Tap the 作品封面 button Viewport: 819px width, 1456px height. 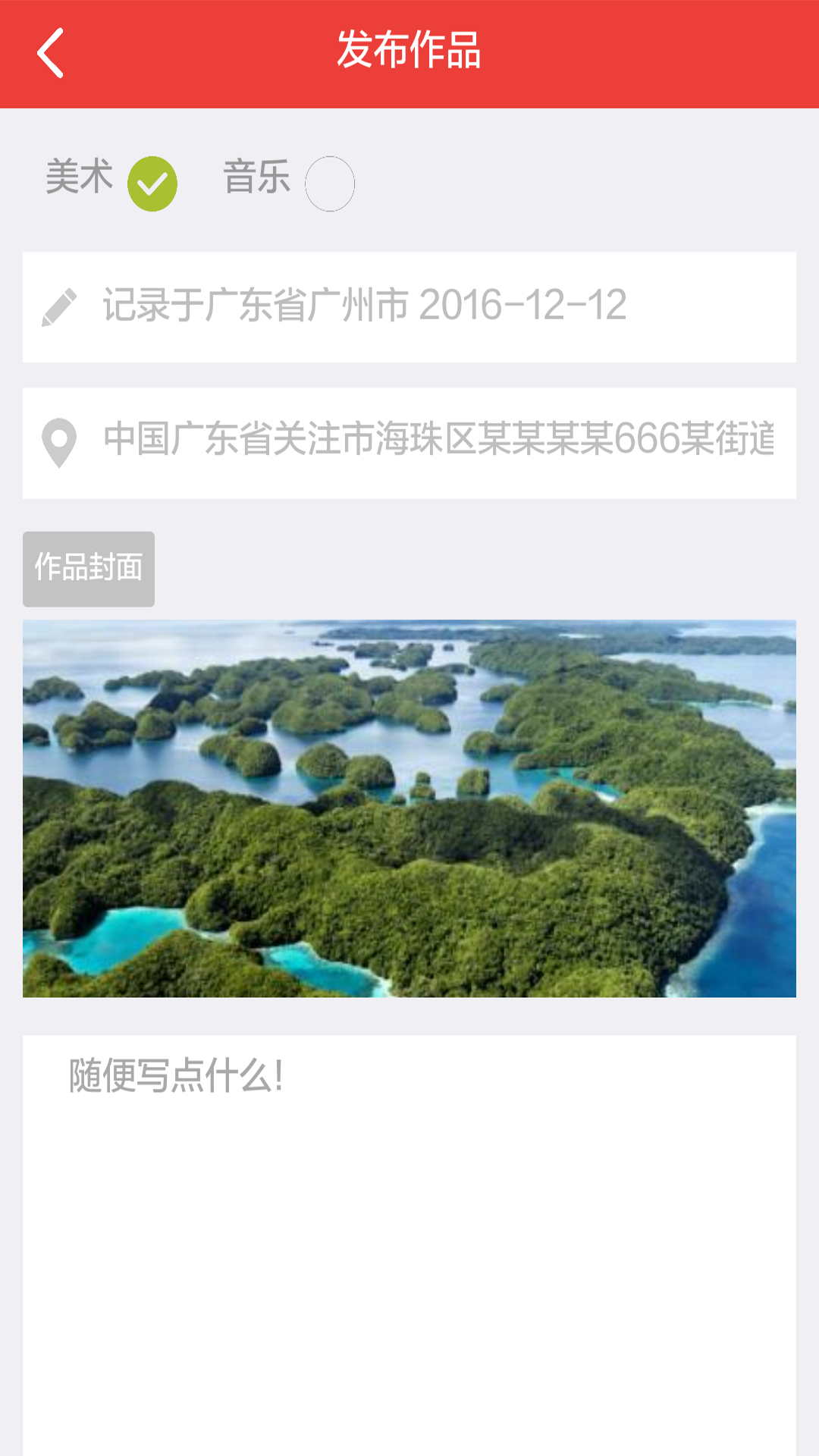[x=89, y=569]
